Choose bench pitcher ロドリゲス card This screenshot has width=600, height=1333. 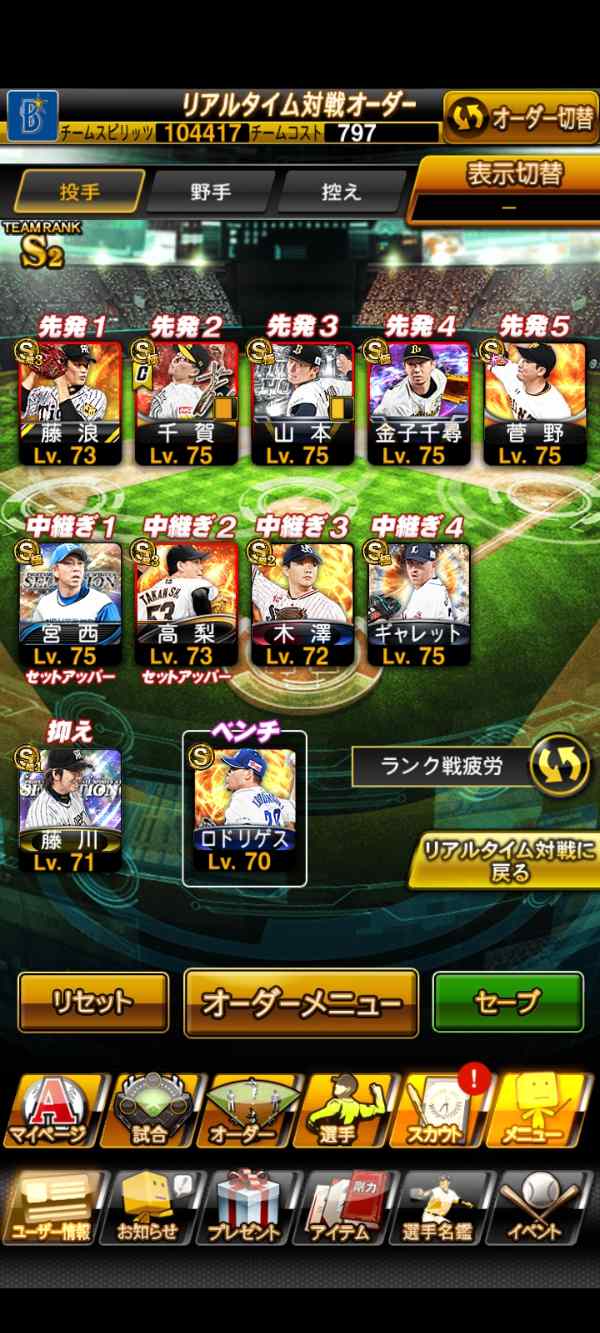[x=244, y=810]
